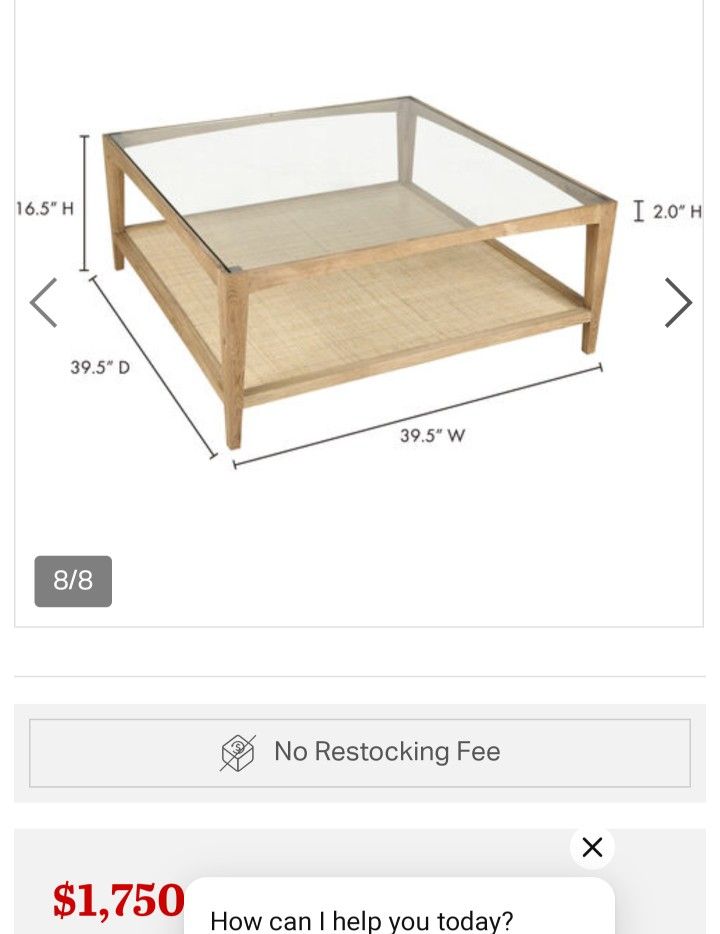This screenshot has height=934, width=720.
Task: Click the 8/8 image counter badge
Action: (x=73, y=581)
